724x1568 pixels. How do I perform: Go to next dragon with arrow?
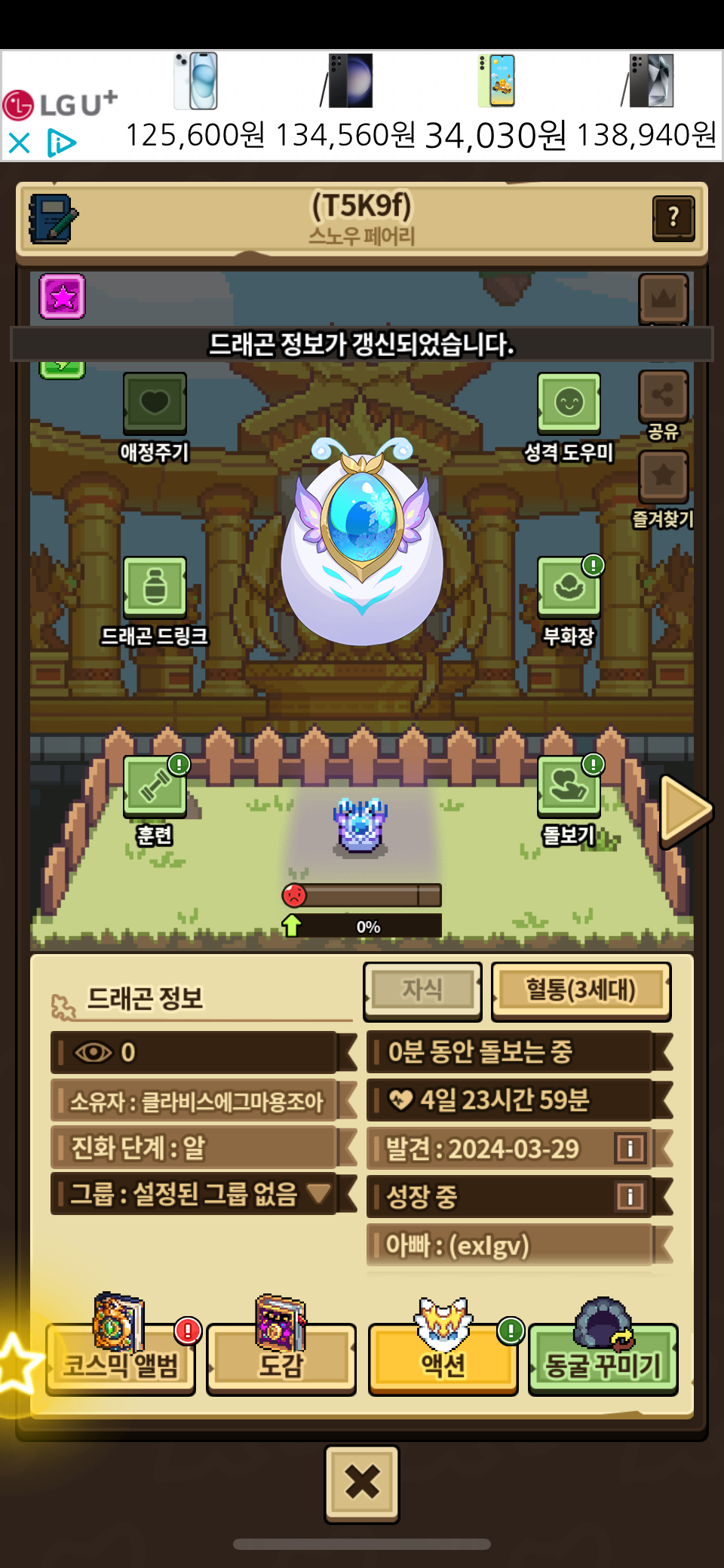tap(684, 810)
